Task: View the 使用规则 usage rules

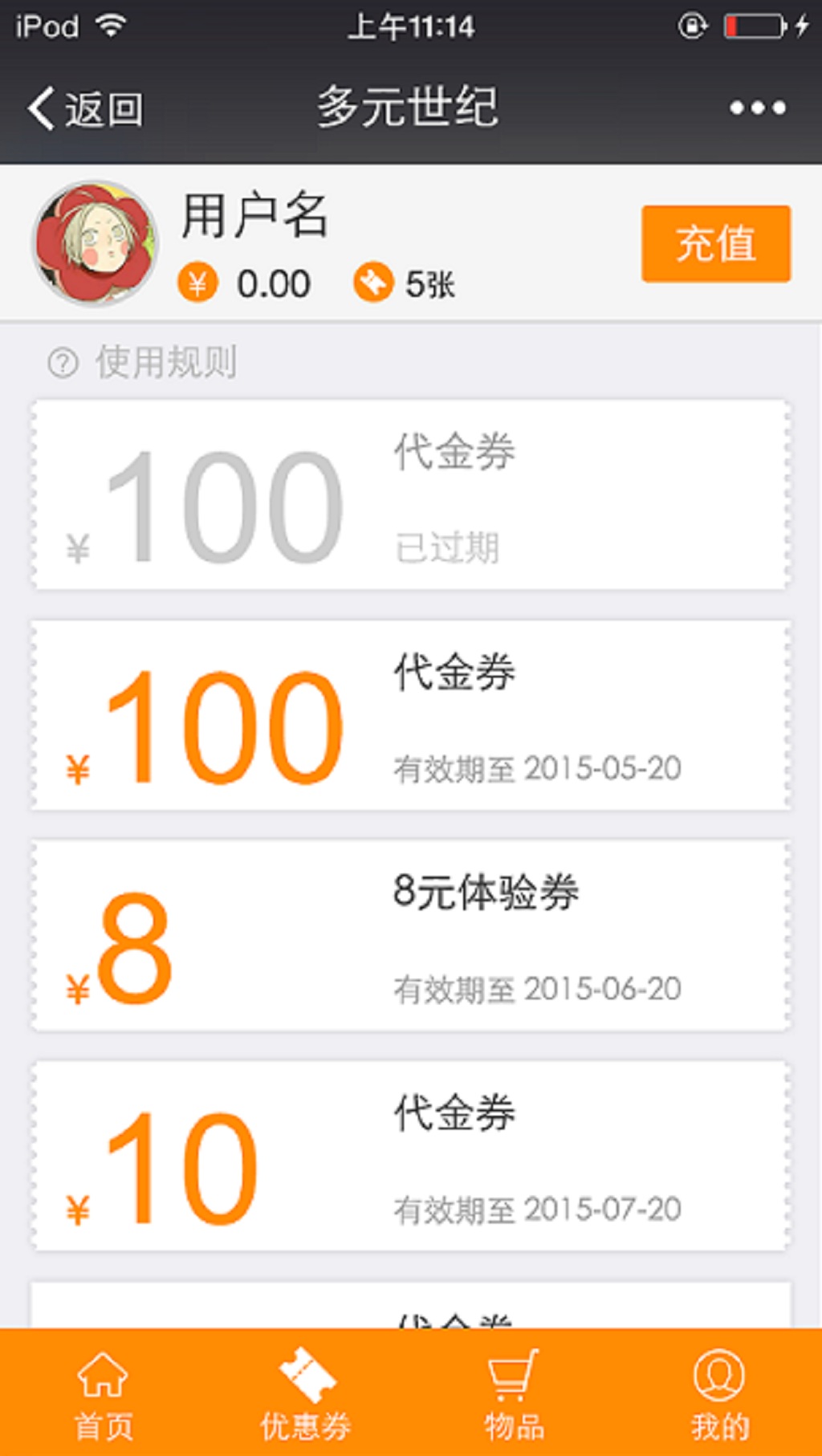Action: click(143, 362)
